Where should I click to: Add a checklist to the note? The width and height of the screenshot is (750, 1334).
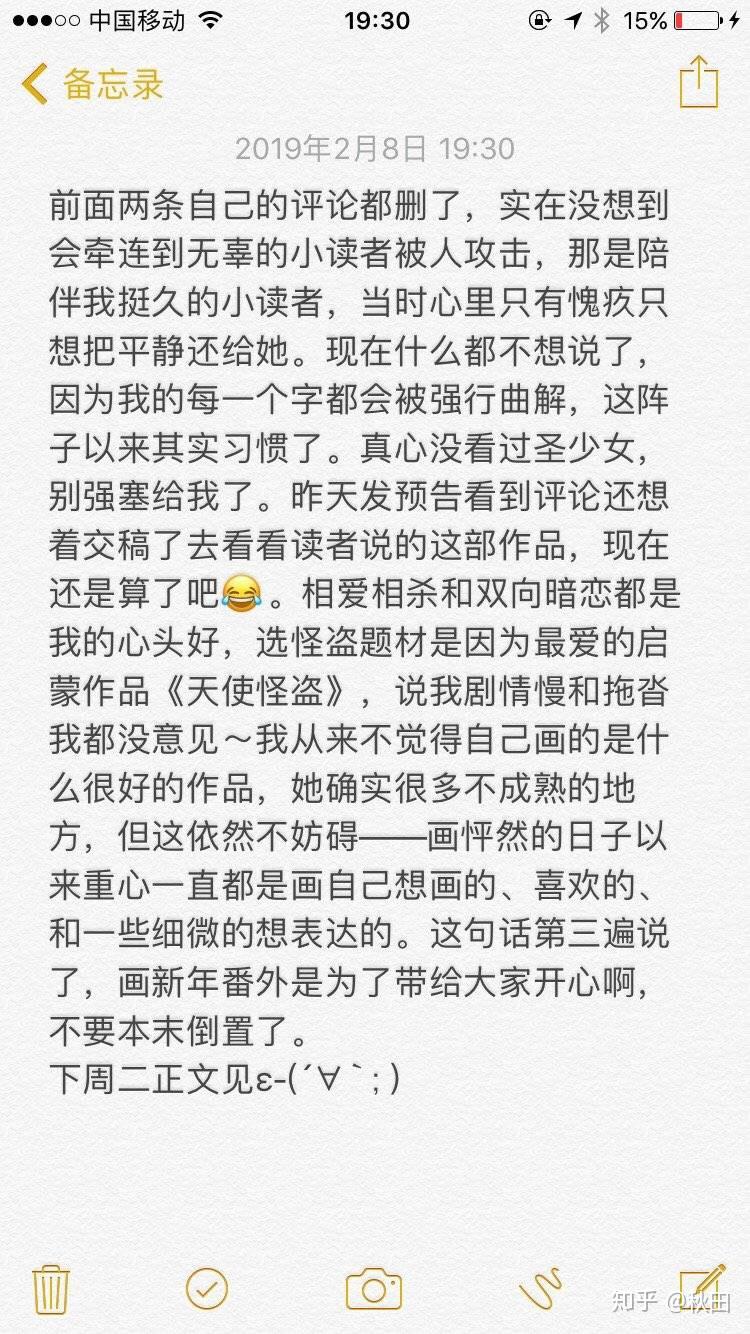(207, 1288)
